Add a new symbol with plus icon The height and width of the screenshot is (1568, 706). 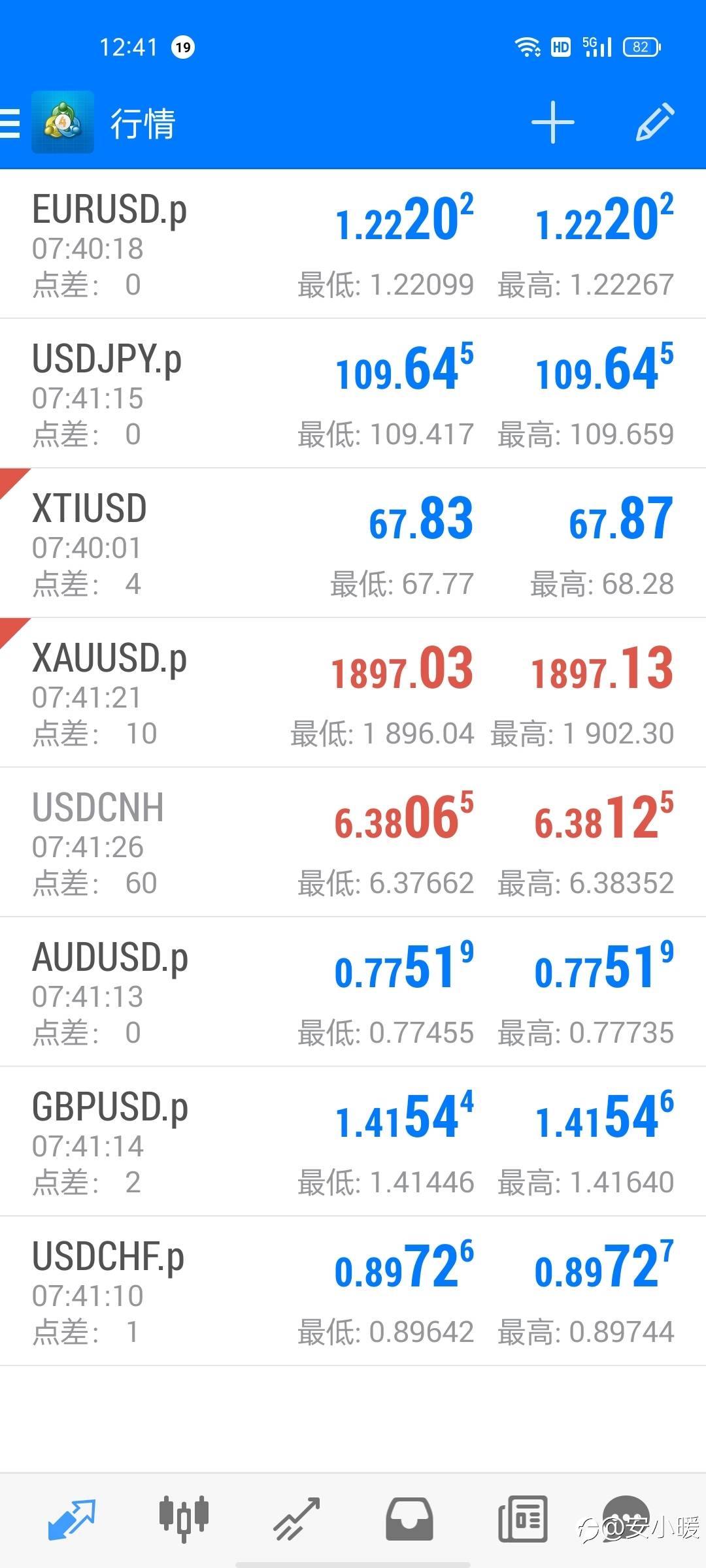pyautogui.click(x=552, y=122)
